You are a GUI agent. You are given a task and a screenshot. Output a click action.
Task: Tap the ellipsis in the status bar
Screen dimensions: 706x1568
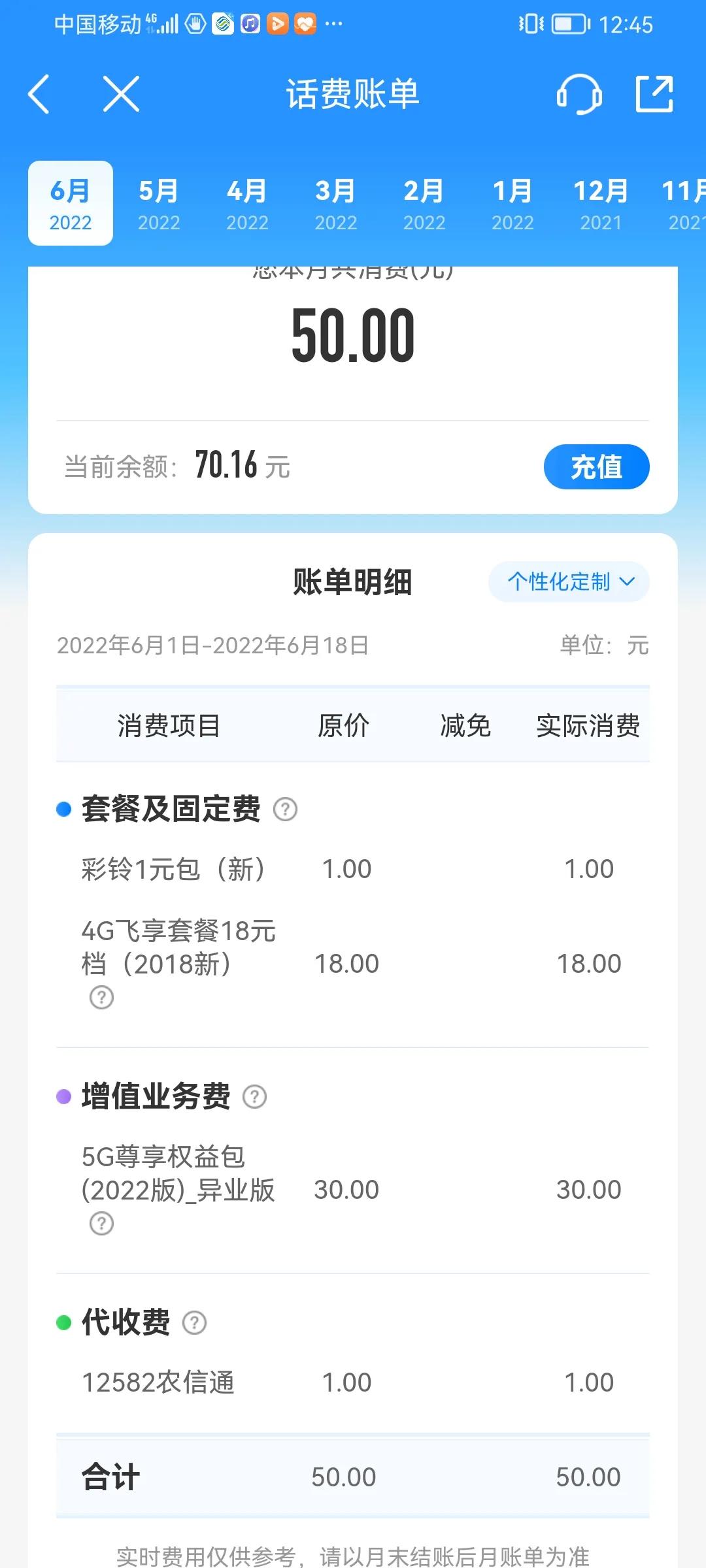tap(332, 24)
